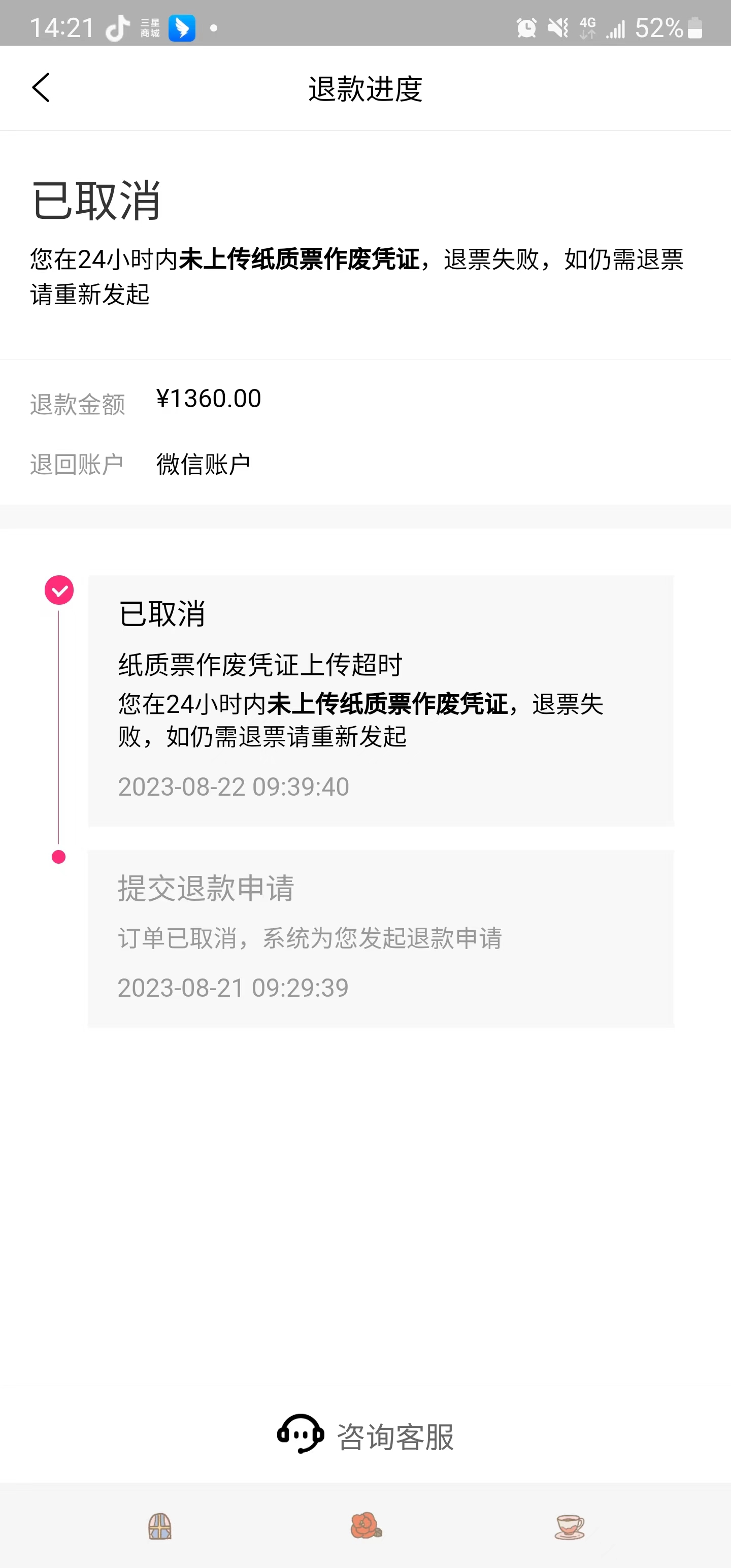Tap the rose home button in navigation bar
This screenshot has width=731, height=1568.
tap(366, 1526)
